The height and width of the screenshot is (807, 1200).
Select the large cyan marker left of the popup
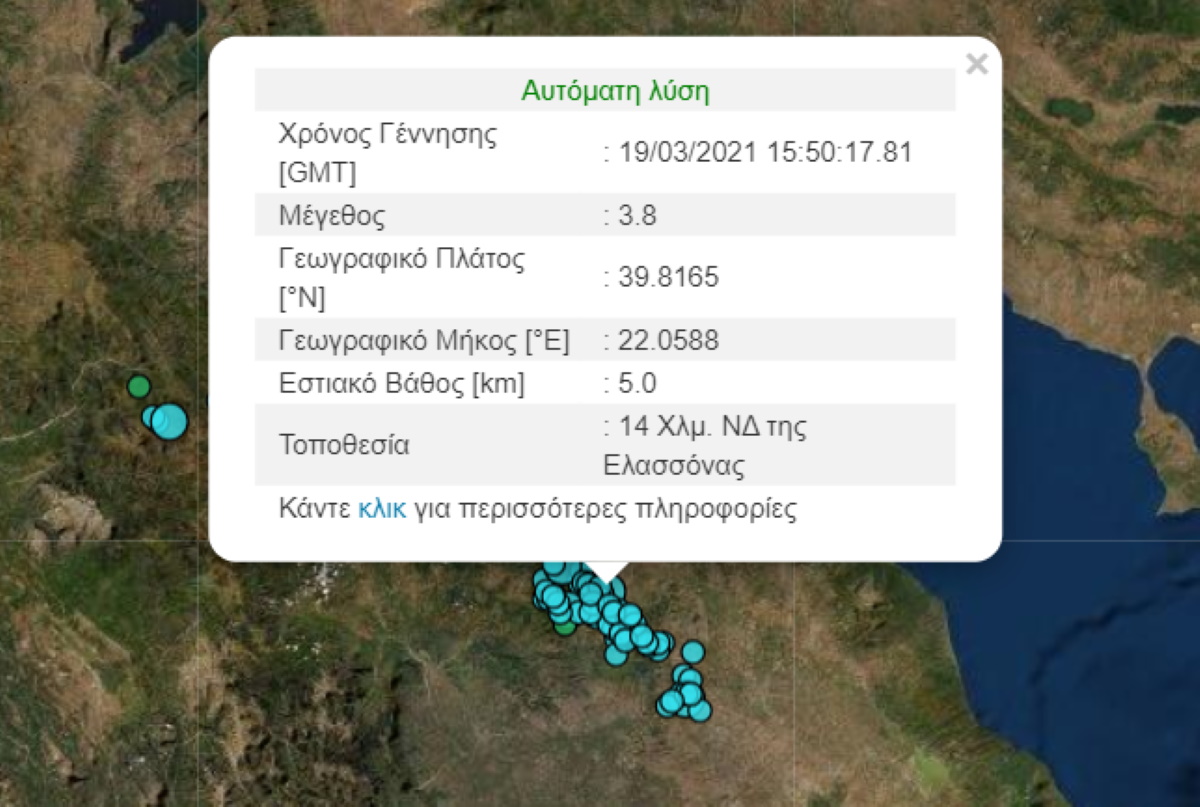click(x=171, y=421)
